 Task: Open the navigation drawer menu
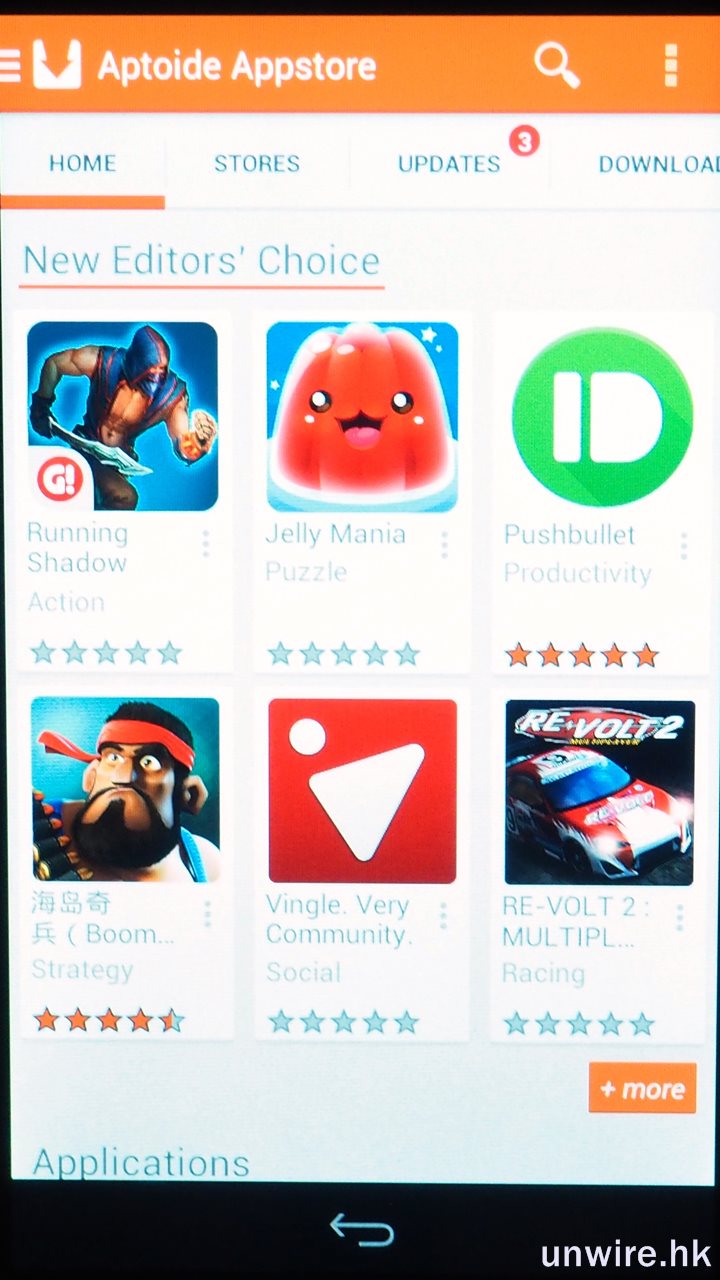tap(10, 66)
